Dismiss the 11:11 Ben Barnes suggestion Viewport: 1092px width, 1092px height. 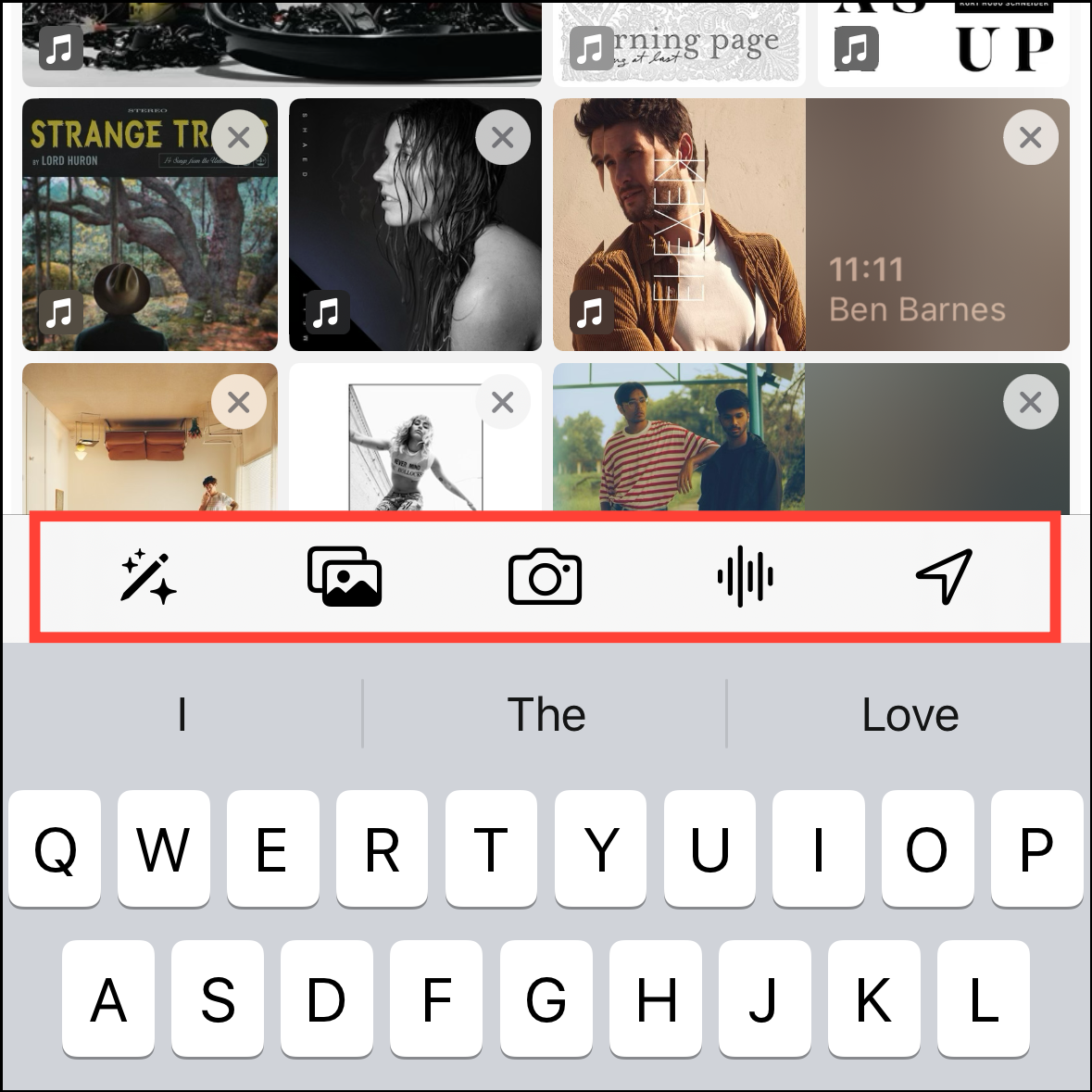click(1030, 138)
